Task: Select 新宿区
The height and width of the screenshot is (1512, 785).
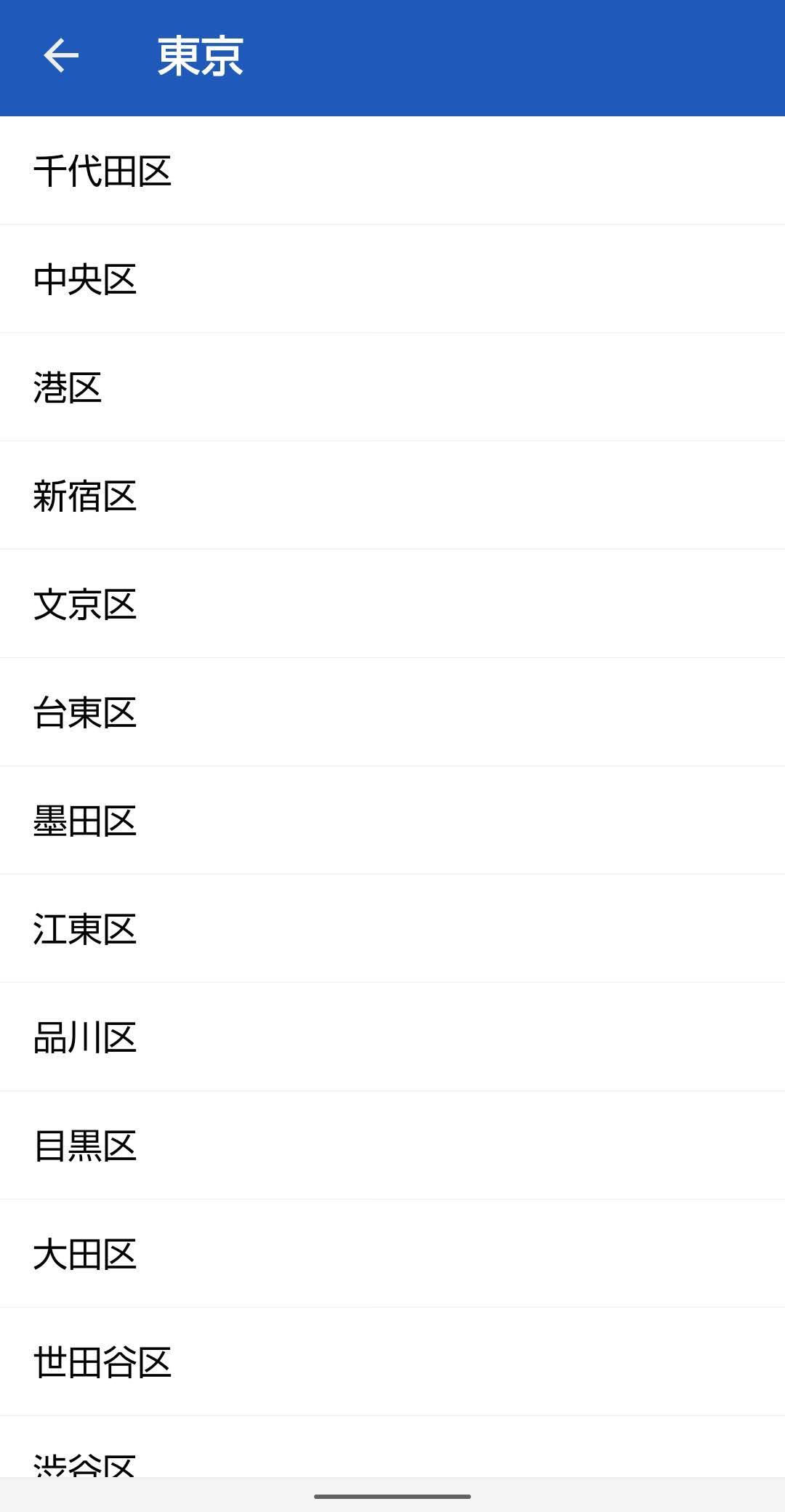Action: click(392, 496)
